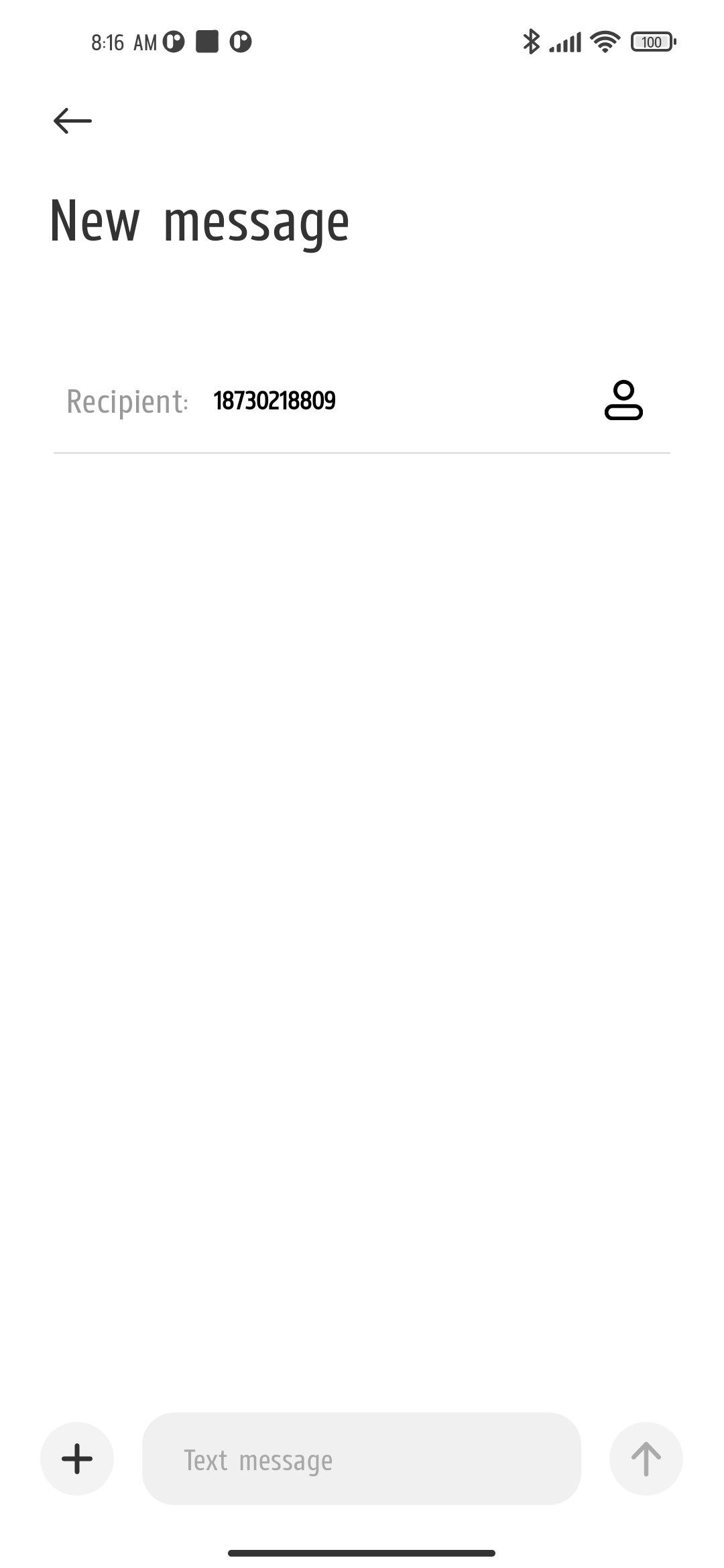
Task: Open contact picker beside recipient
Action: [623, 400]
